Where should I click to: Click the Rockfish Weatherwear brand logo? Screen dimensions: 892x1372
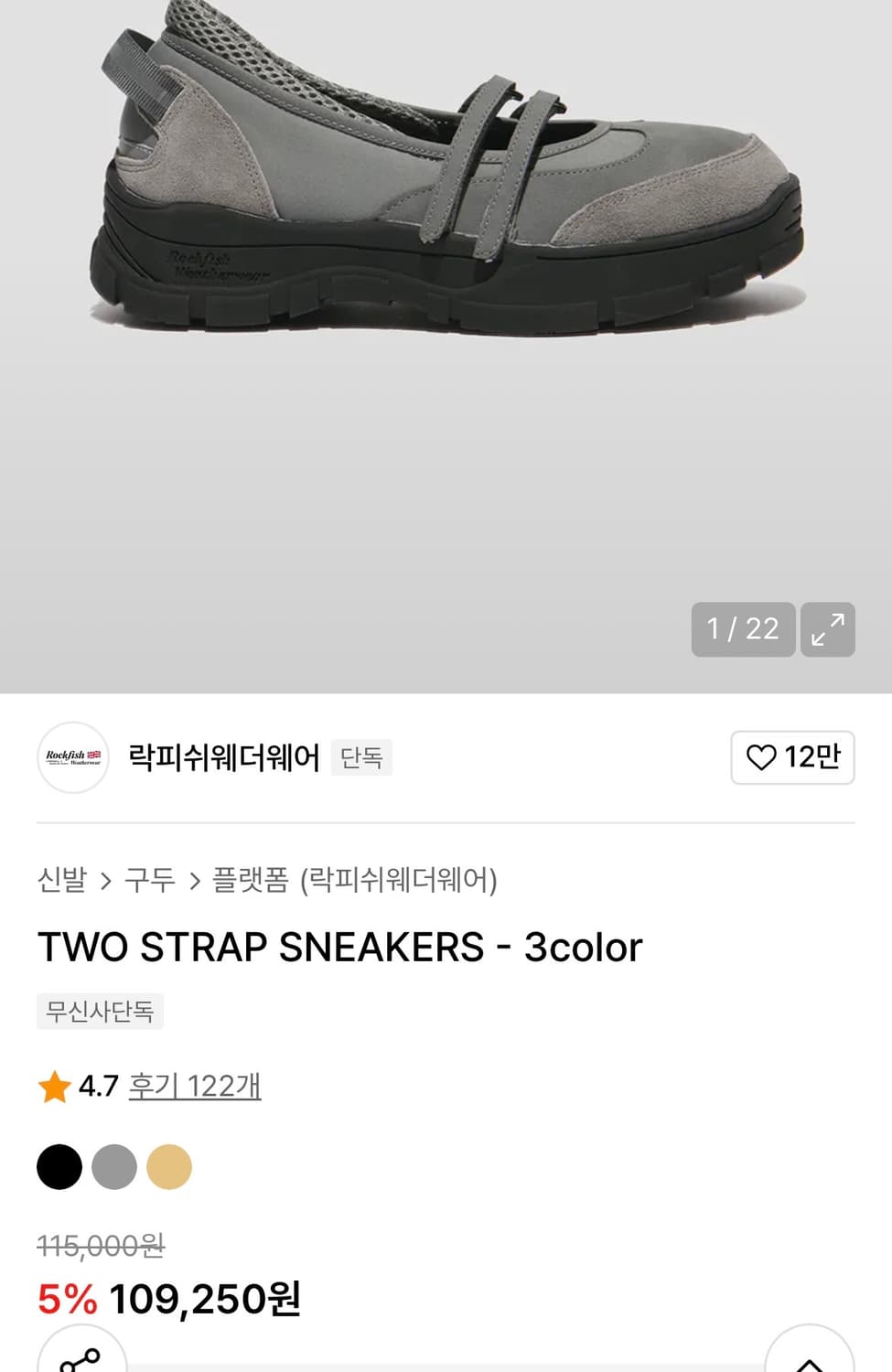click(x=72, y=758)
